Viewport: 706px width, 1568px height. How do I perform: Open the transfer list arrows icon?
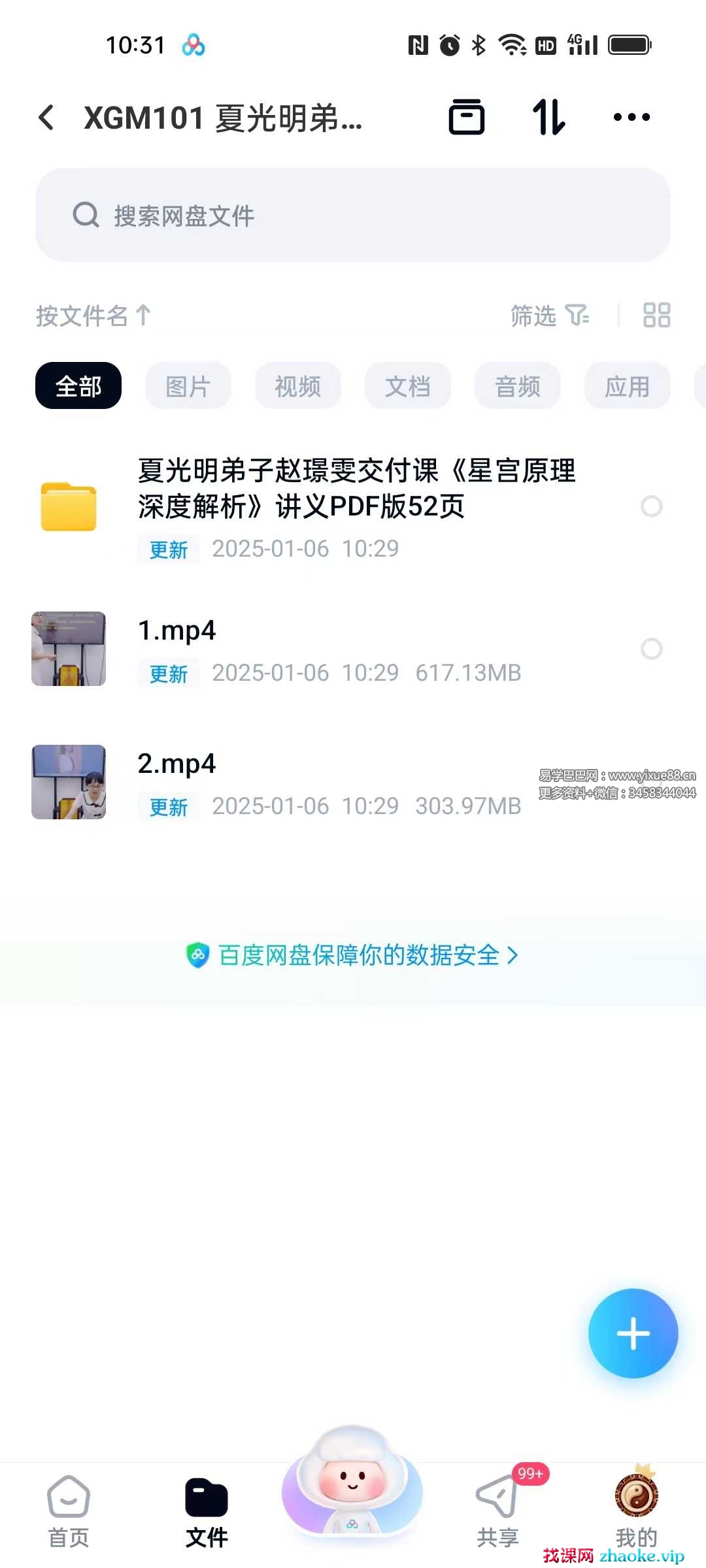[548, 118]
